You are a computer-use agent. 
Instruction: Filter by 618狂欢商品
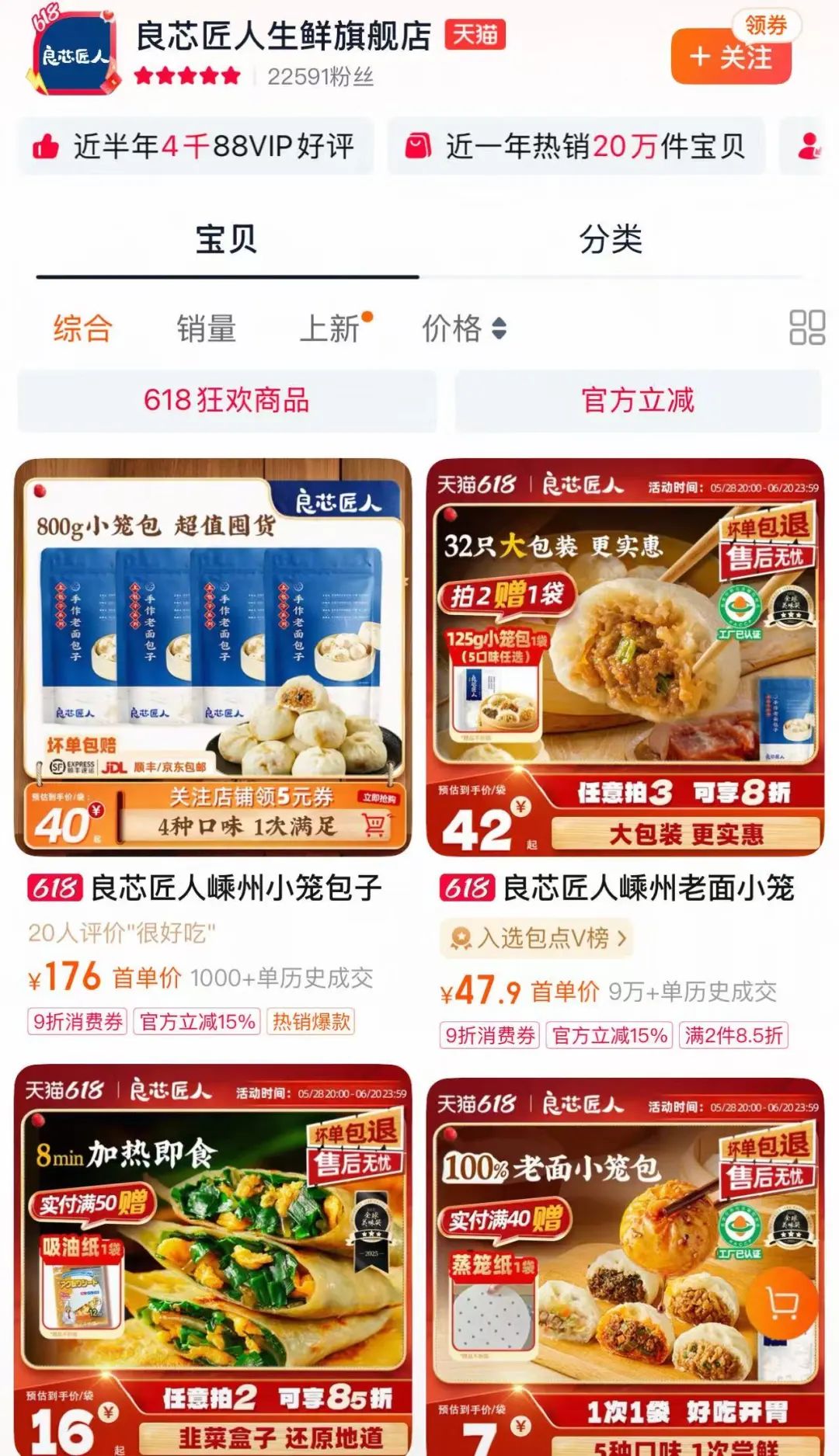point(226,401)
